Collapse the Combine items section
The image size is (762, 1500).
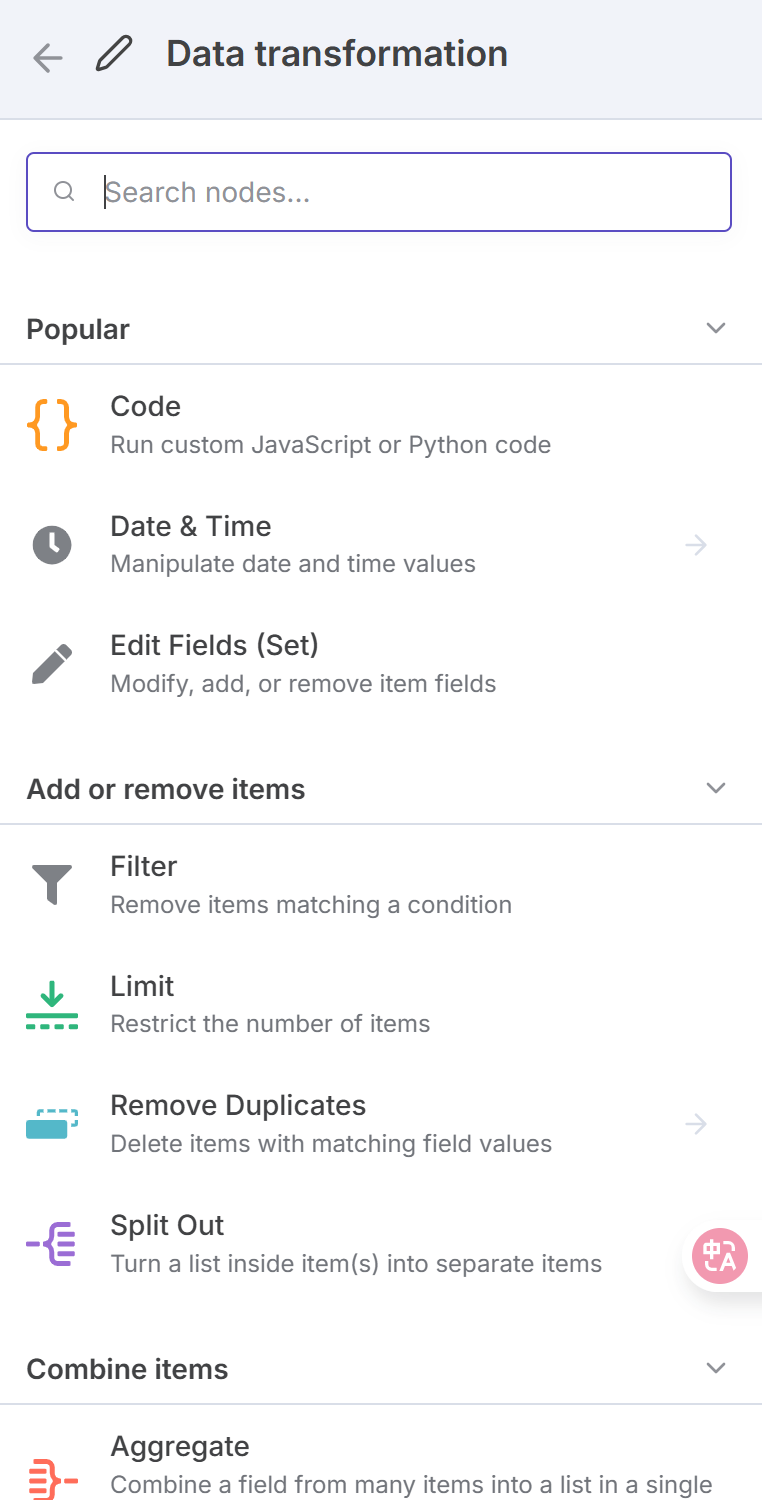click(x=715, y=1368)
